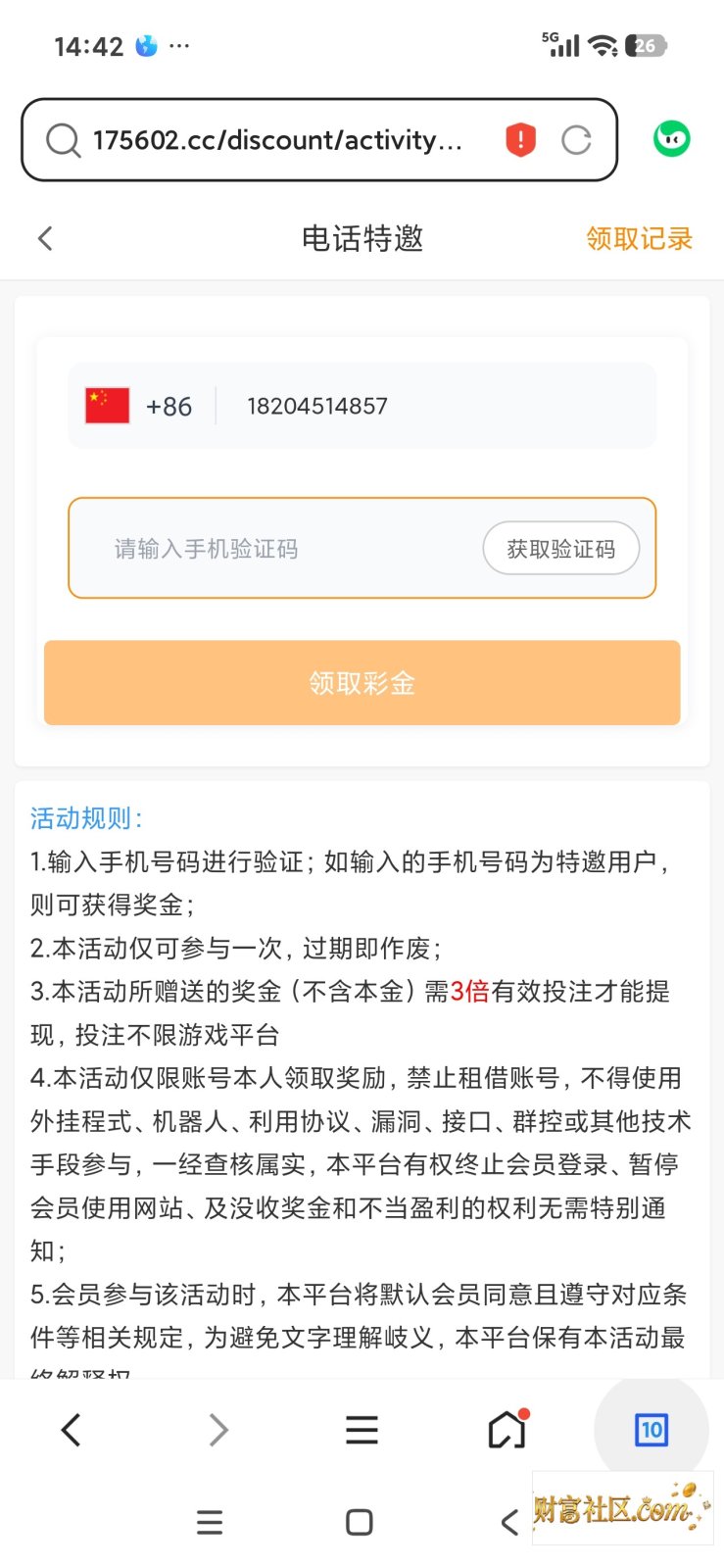Open the browser menu
This screenshot has height=1568, width=724.
[x=362, y=1430]
